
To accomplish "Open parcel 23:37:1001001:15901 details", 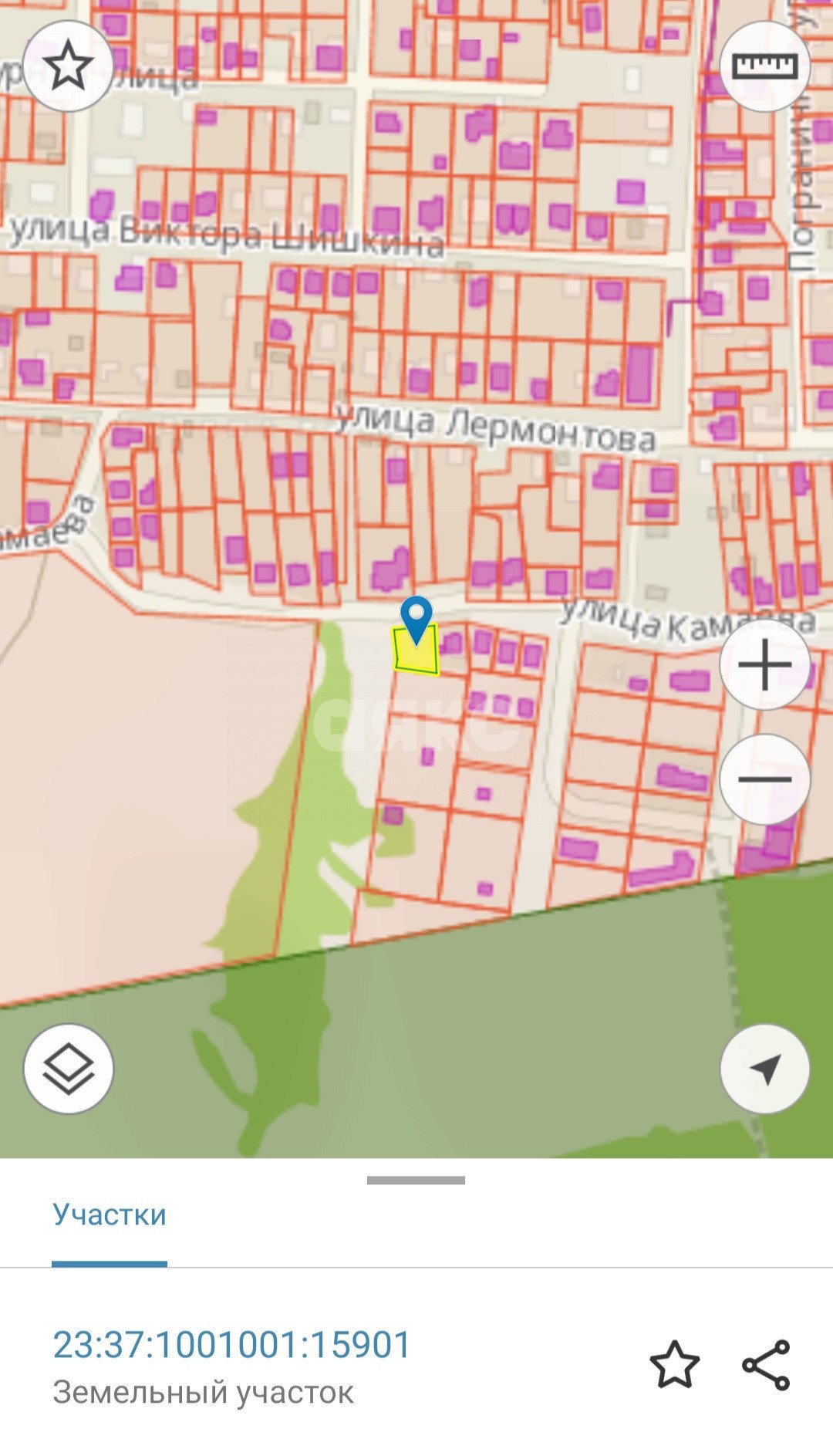I will tap(231, 1345).
